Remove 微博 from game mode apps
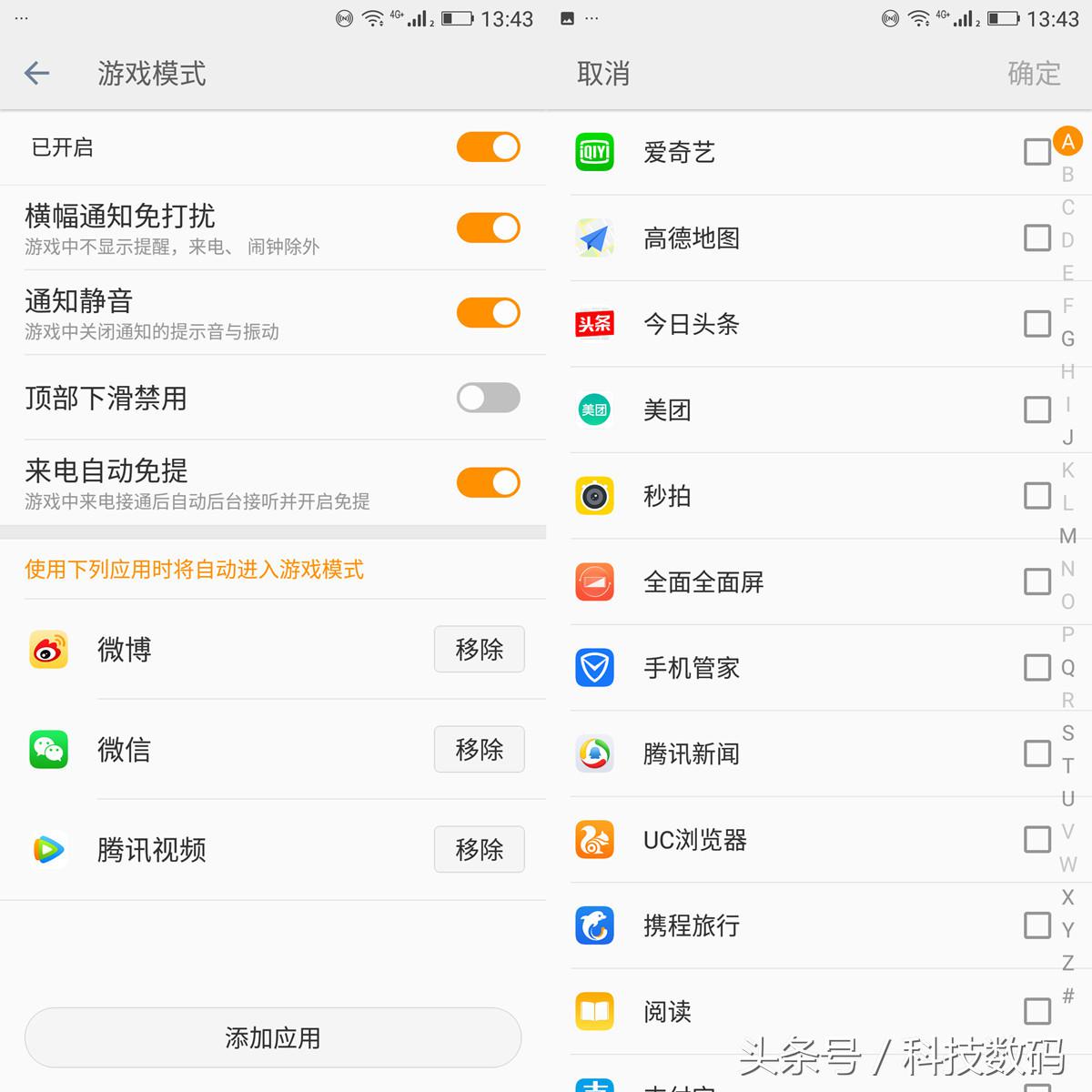Image resolution: width=1092 pixels, height=1092 pixels. [479, 649]
